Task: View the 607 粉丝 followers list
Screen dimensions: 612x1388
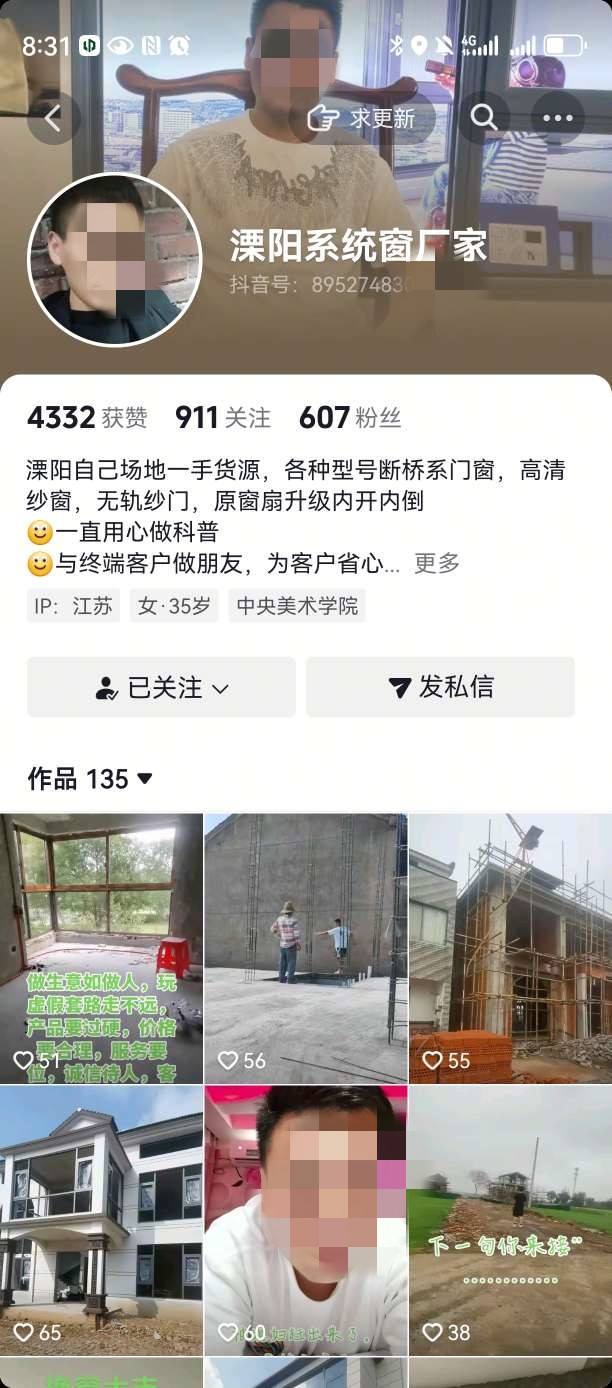Action: point(350,418)
